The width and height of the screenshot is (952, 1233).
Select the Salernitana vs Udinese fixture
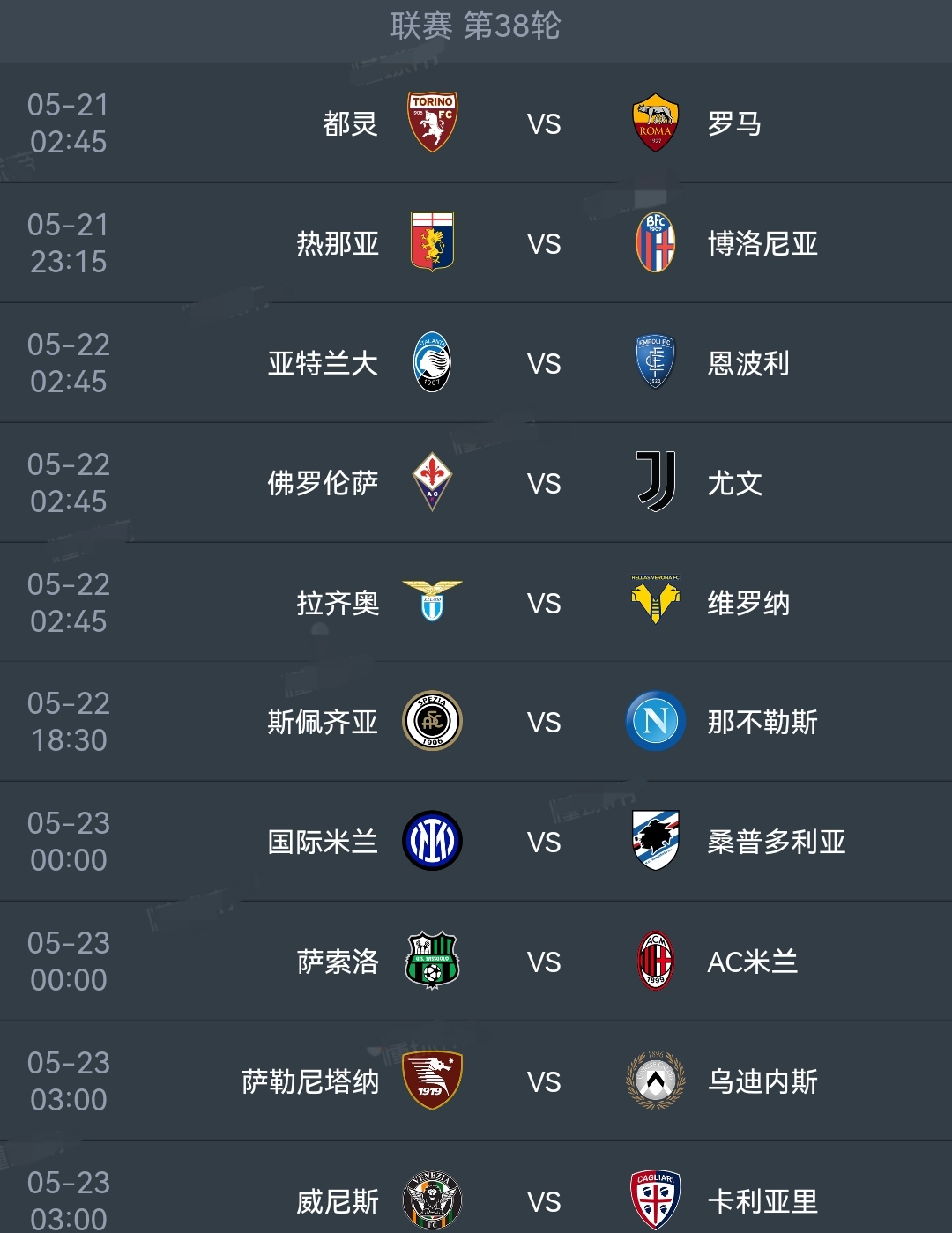tap(543, 1081)
